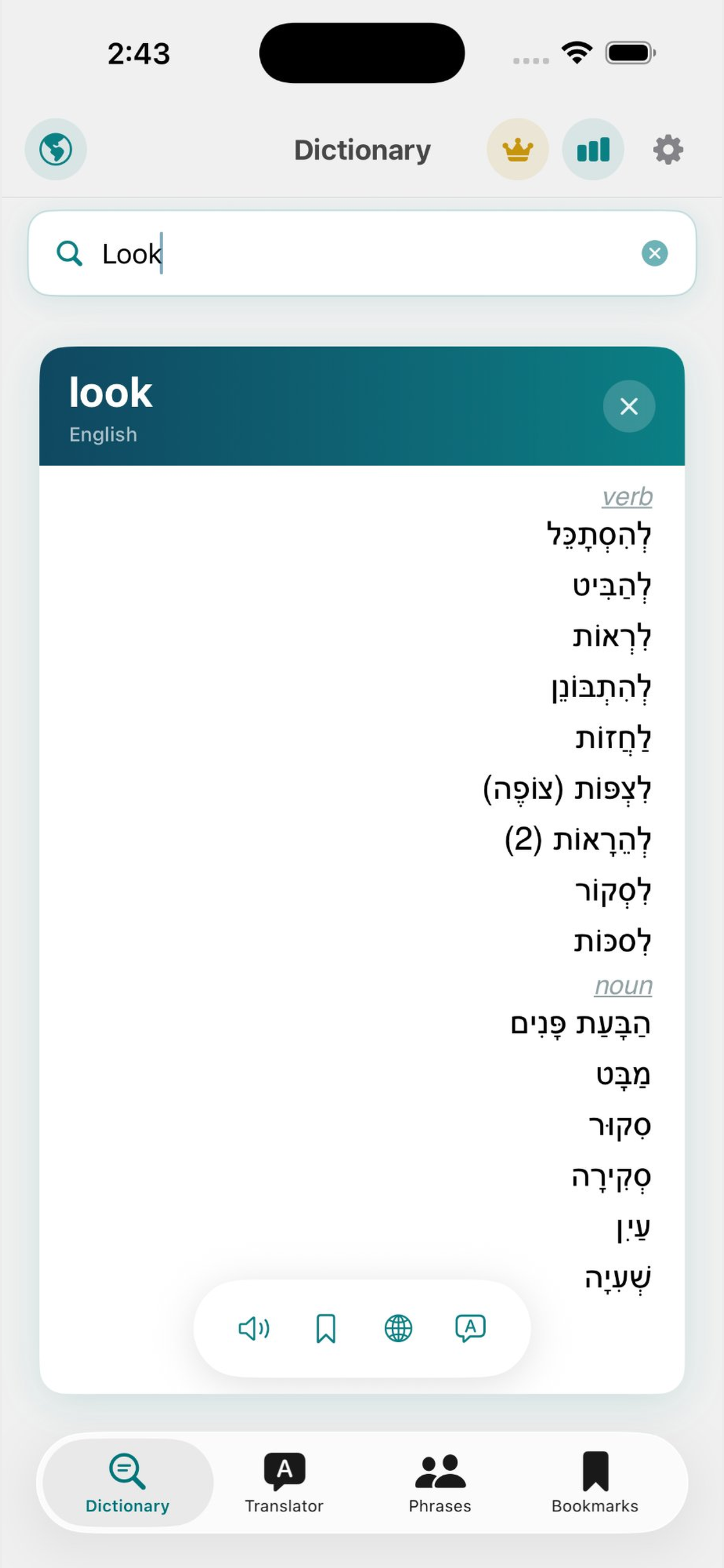
Task: Open the premium crown icon
Action: click(x=516, y=149)
